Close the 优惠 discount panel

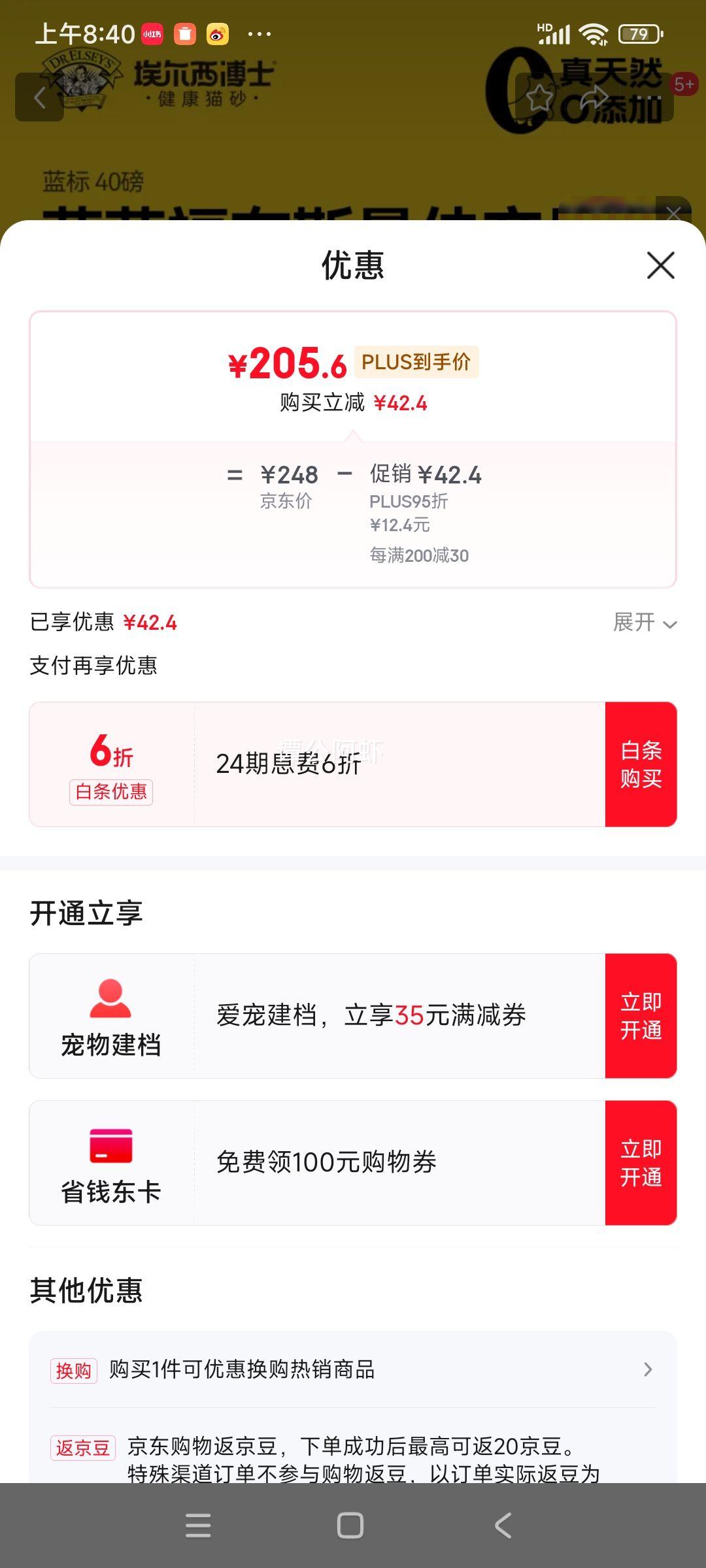click(660, 265)
